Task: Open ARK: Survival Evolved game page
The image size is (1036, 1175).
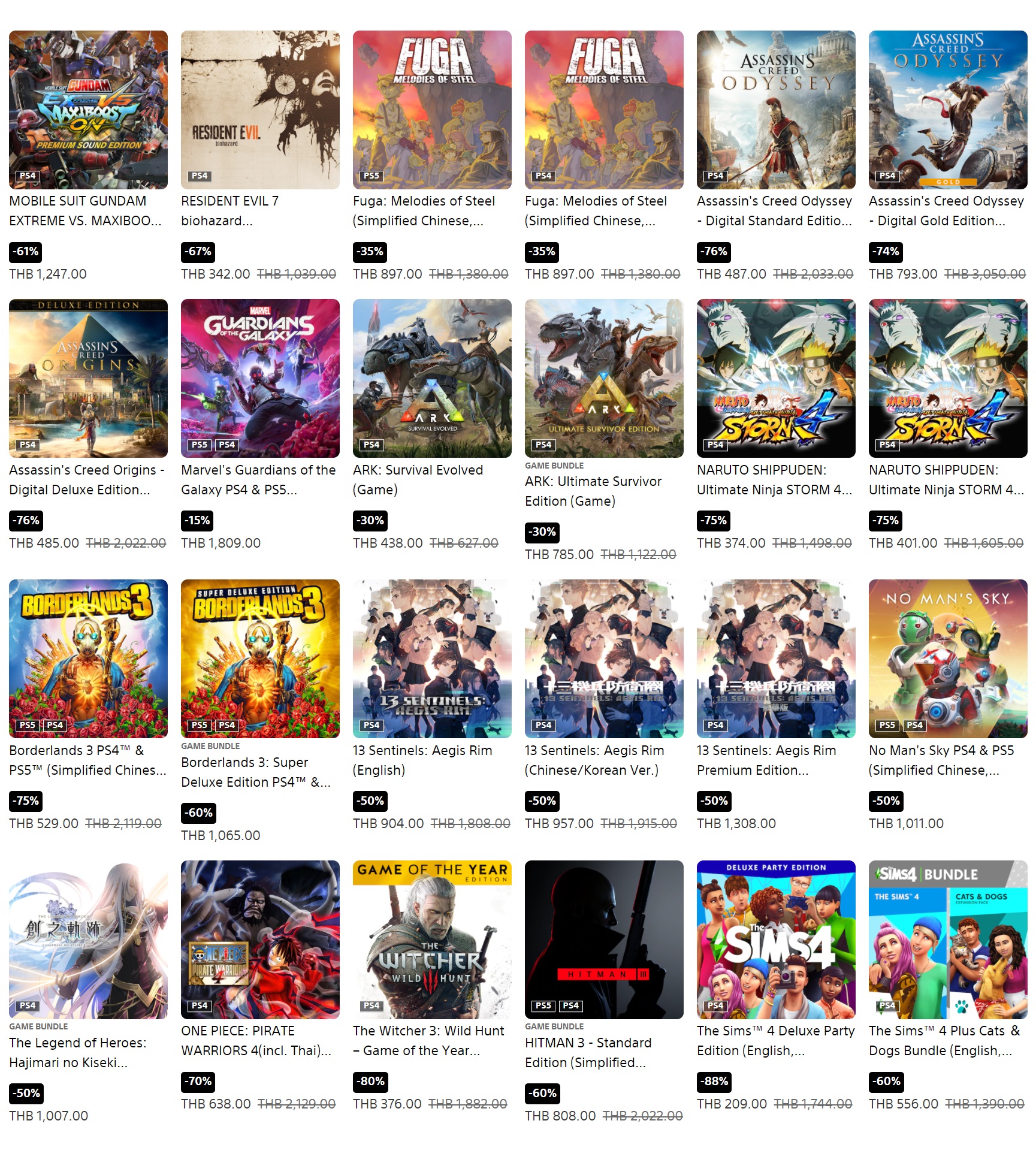Action: [432, 378]
